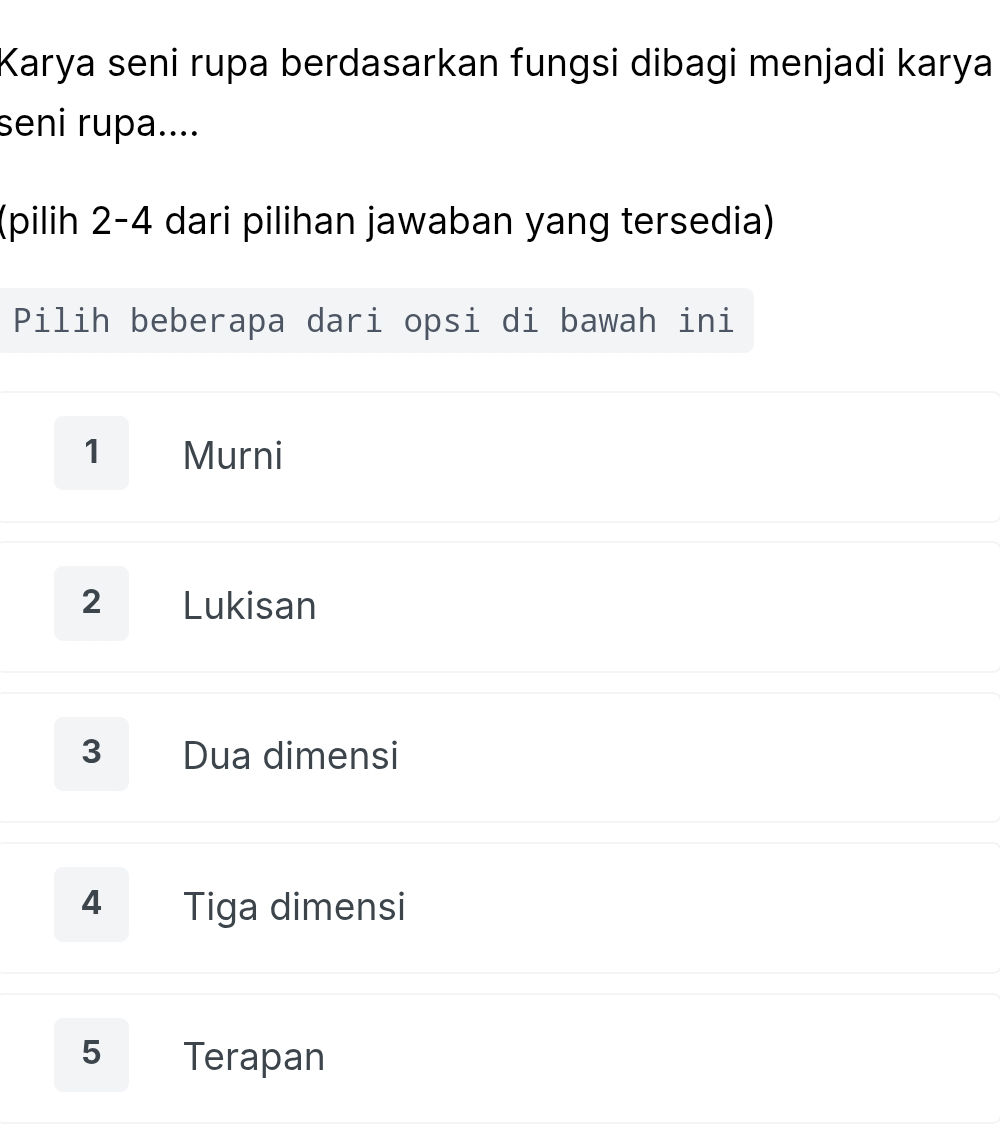Click the row containing Terapan
Viewport: 1000px width, 1148px height.
click(500, 1056)
